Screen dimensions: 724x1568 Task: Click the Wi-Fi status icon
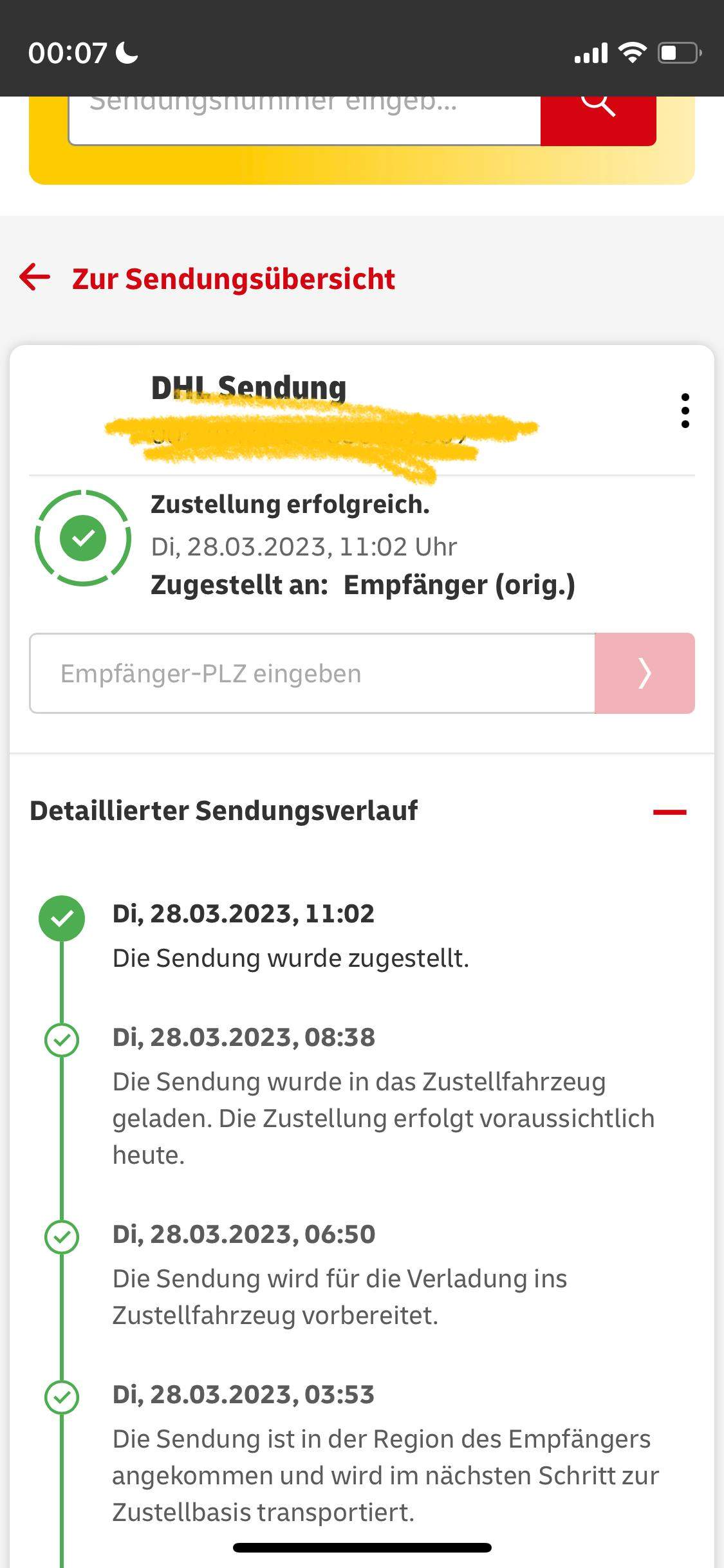tap(633, 51)
